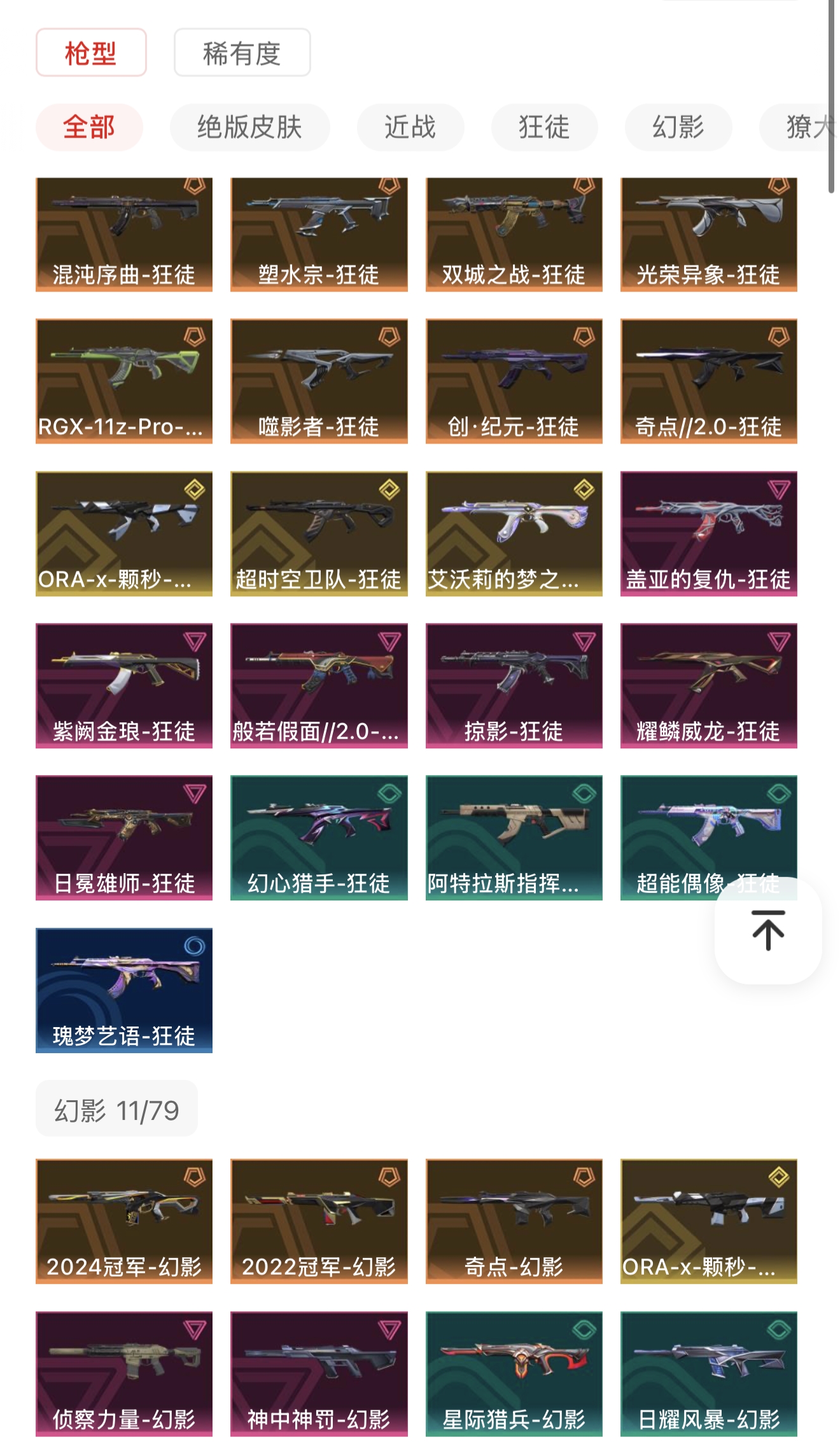Open the 噬影者-狂徒 skin card
The image size is (840, 1442).
319,381
